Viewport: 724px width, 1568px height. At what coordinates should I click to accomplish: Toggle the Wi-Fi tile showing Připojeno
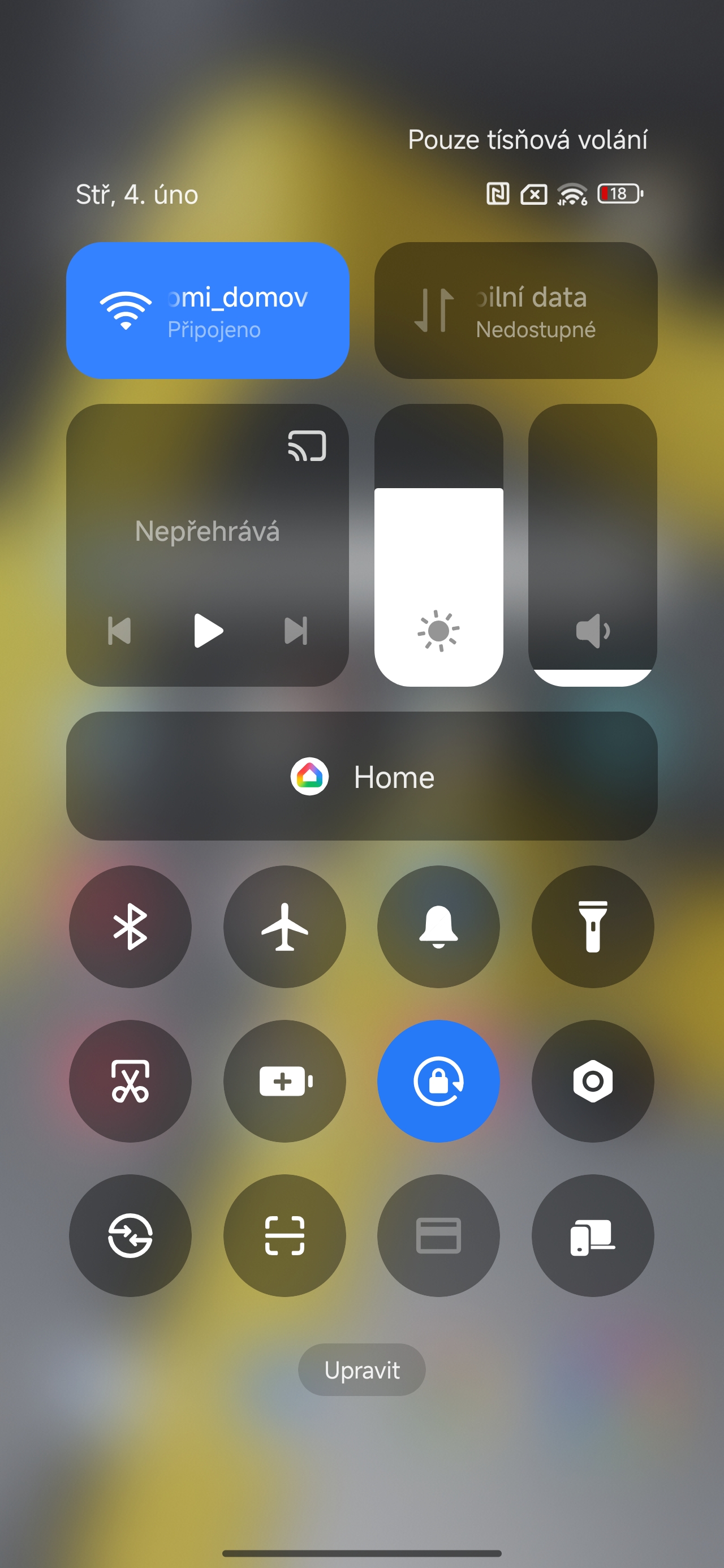207,311
